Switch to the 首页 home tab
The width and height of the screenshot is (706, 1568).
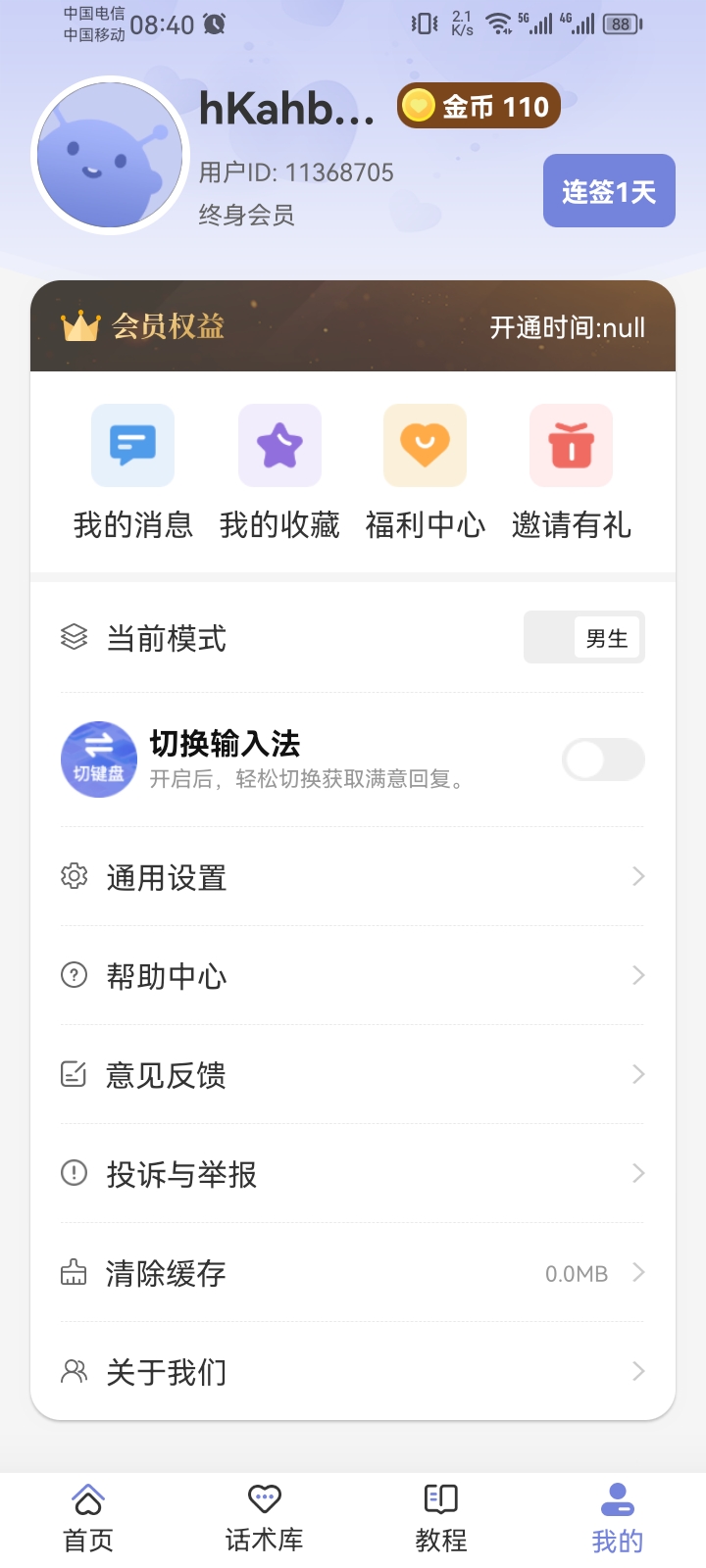pos(88,1519)
